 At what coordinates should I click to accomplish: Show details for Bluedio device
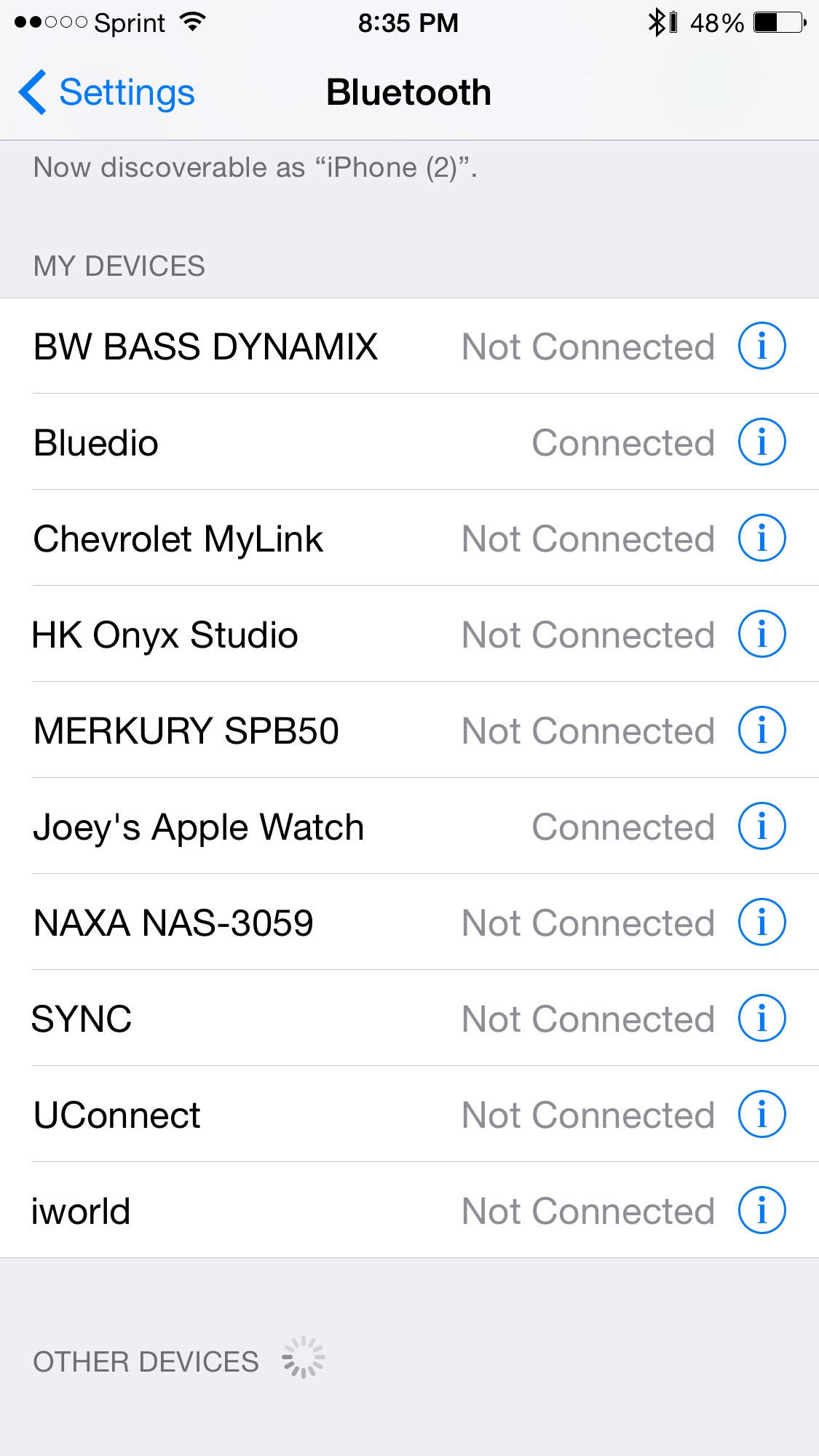pyautogui.click(x=761, y=442)
